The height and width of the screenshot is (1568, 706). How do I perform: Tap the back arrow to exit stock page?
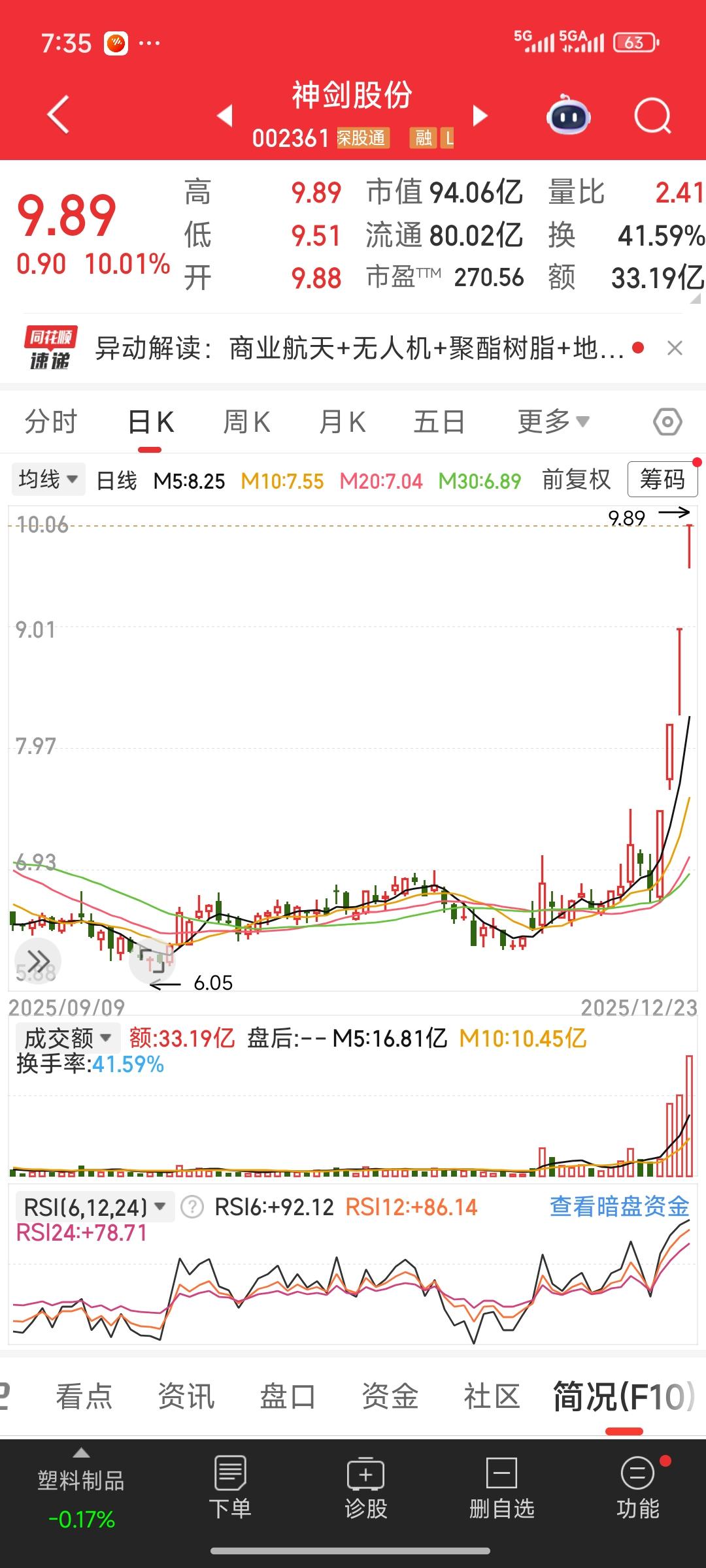point(58,112)
